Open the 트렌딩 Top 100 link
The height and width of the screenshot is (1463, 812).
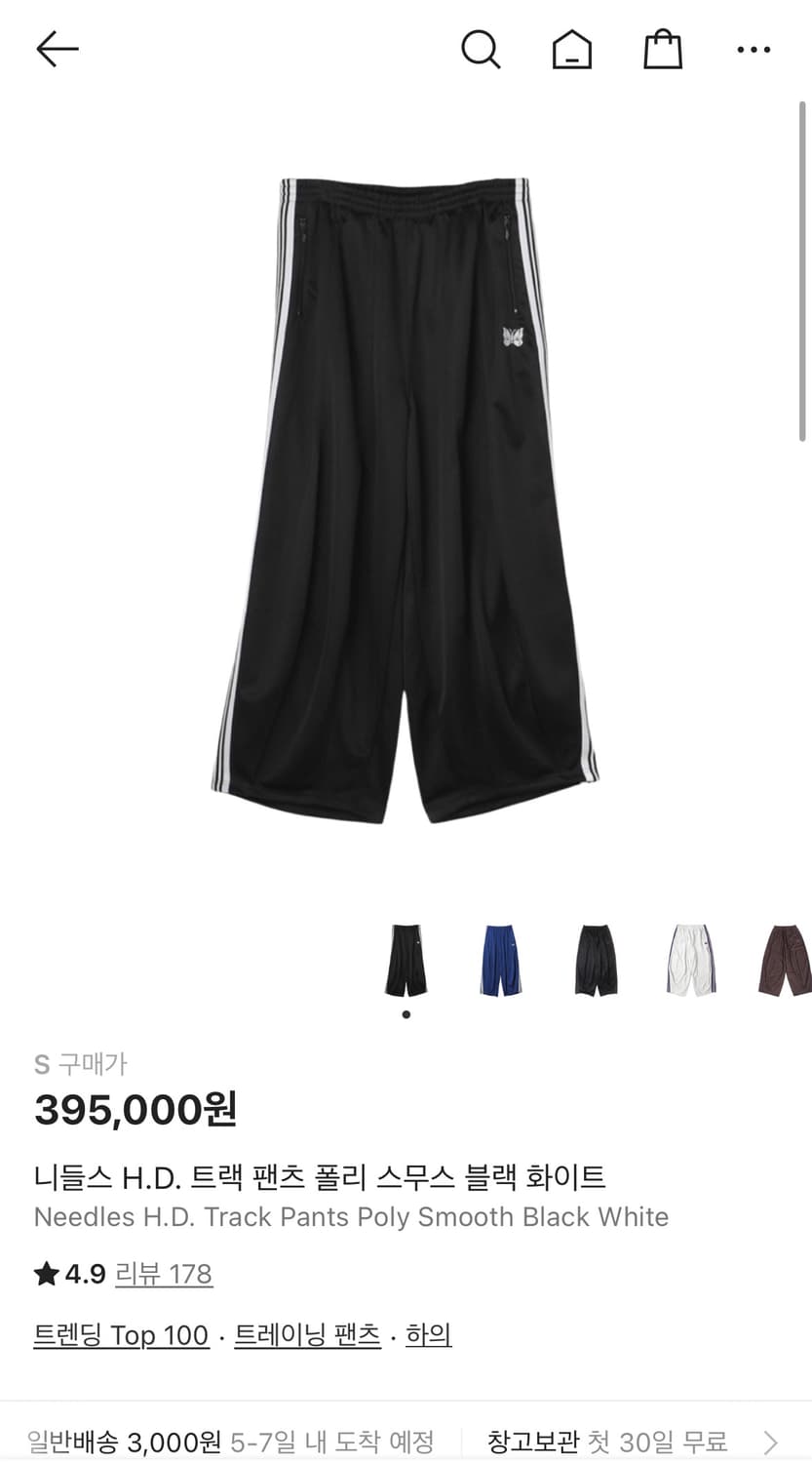coord(121,1334)
